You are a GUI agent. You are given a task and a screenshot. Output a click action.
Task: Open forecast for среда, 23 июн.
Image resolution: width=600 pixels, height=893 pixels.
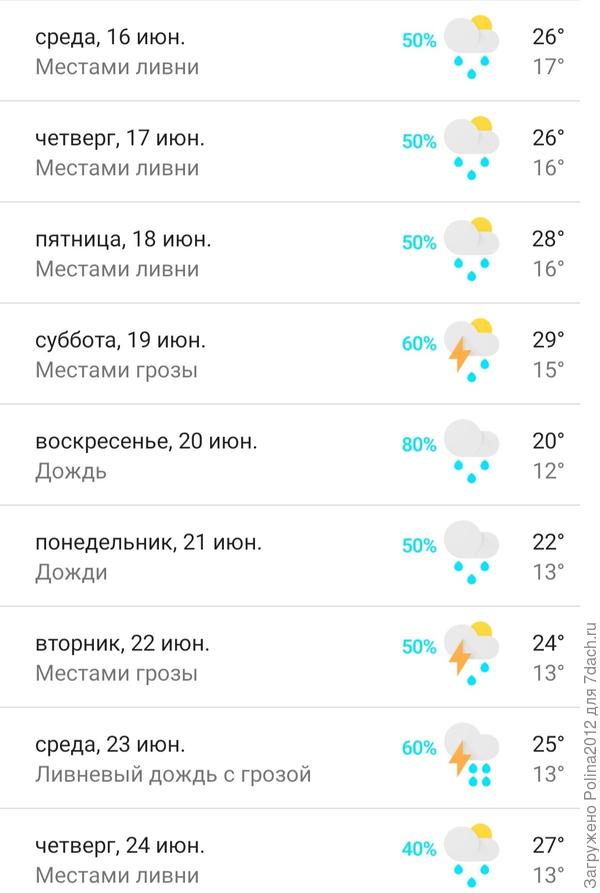coord(300,759)
